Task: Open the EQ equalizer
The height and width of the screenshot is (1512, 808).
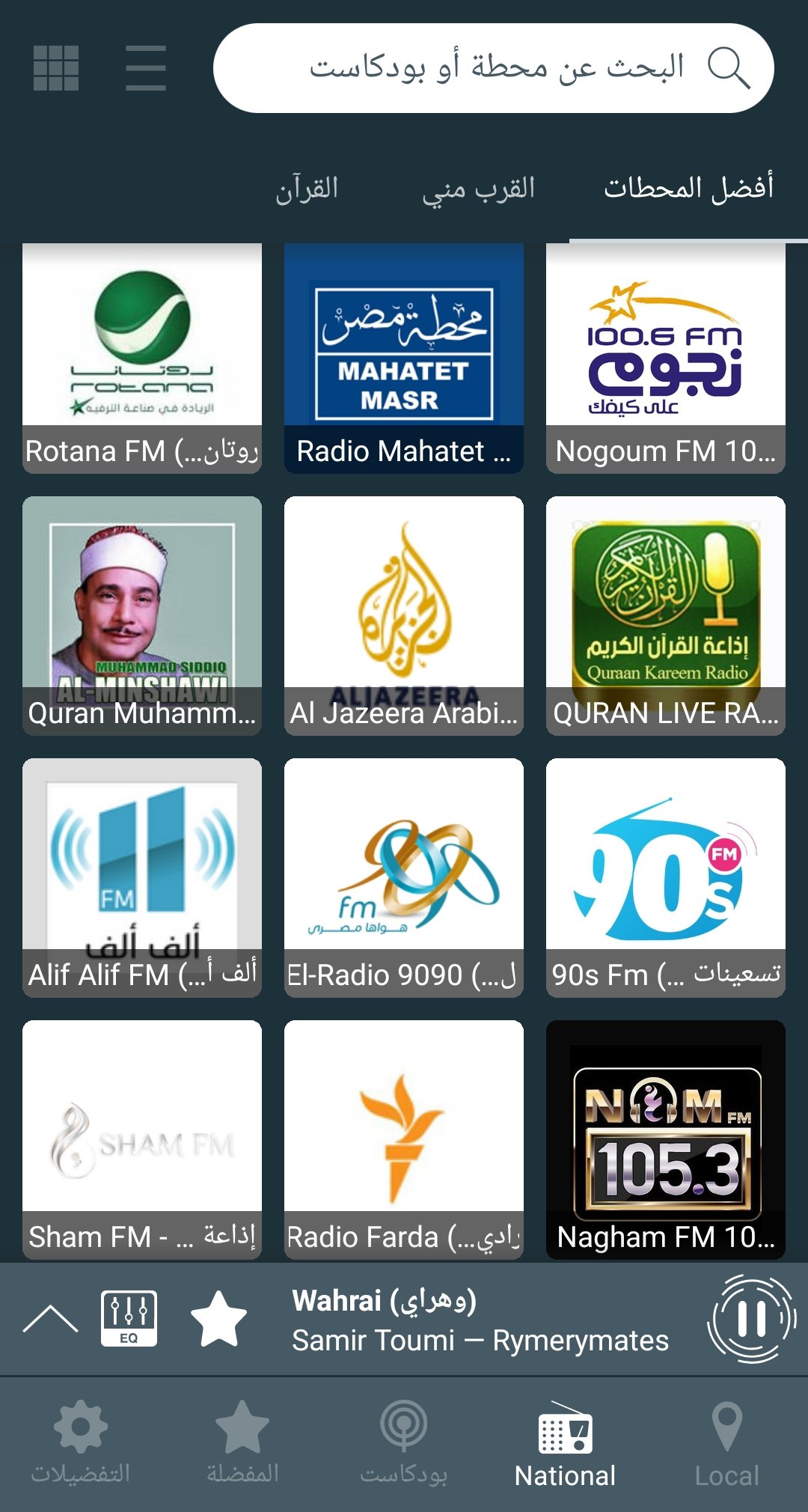Action: 129,1318
